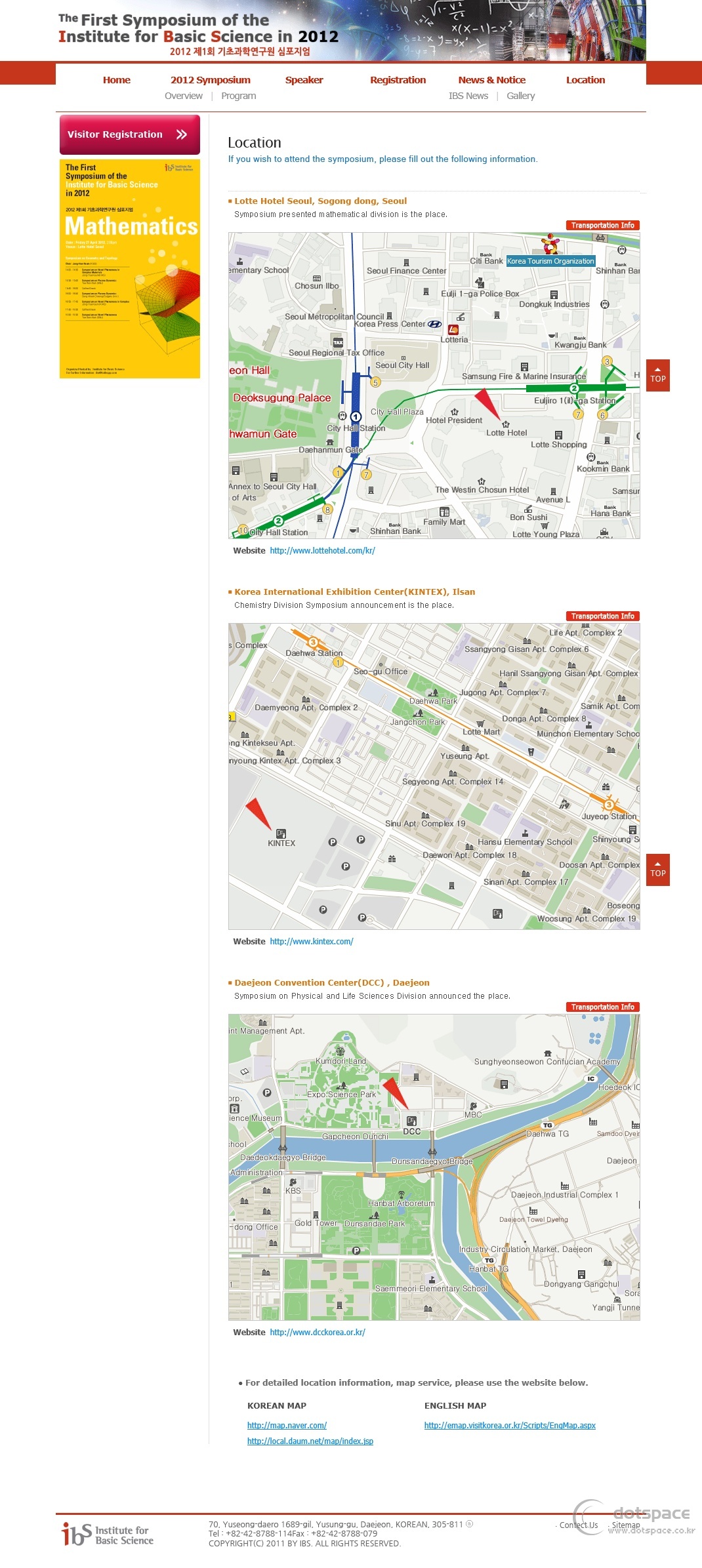Open the 2012 Symposium menu
Viewport: 702px width, 1568px height.
210,79
